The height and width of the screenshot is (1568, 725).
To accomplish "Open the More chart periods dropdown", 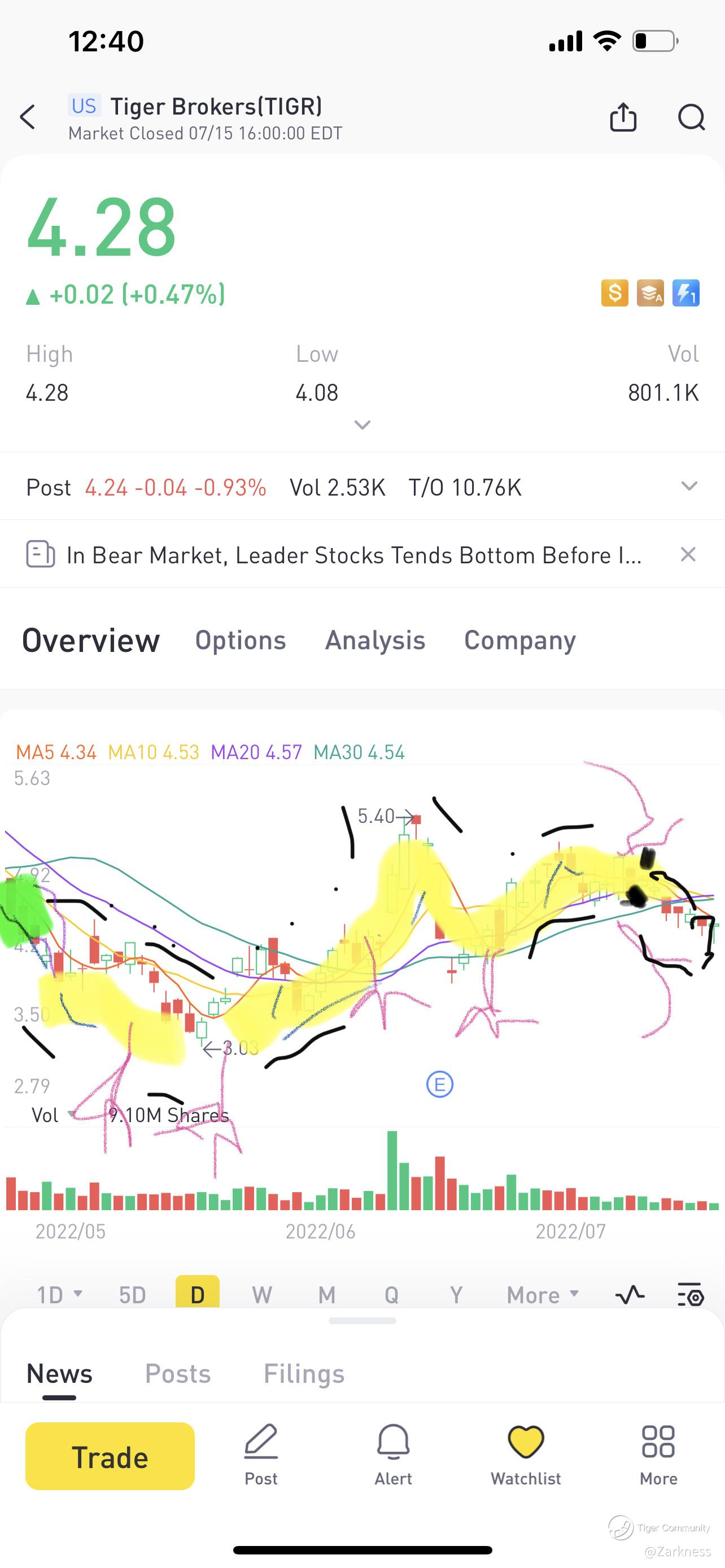I will tap(541, 1295).
